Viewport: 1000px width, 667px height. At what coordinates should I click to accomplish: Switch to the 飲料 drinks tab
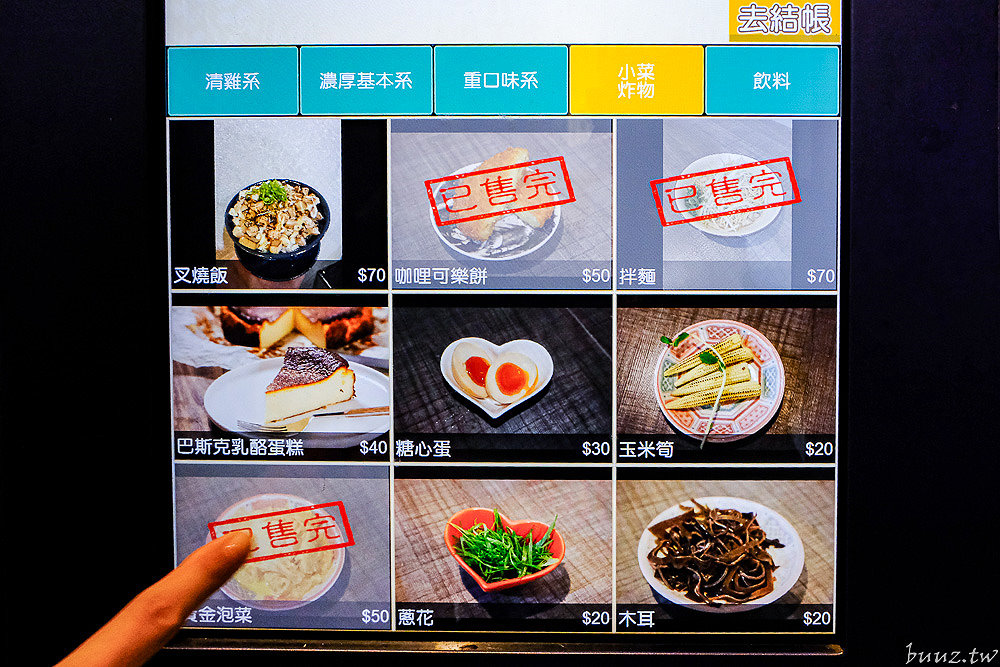(771, 81)
